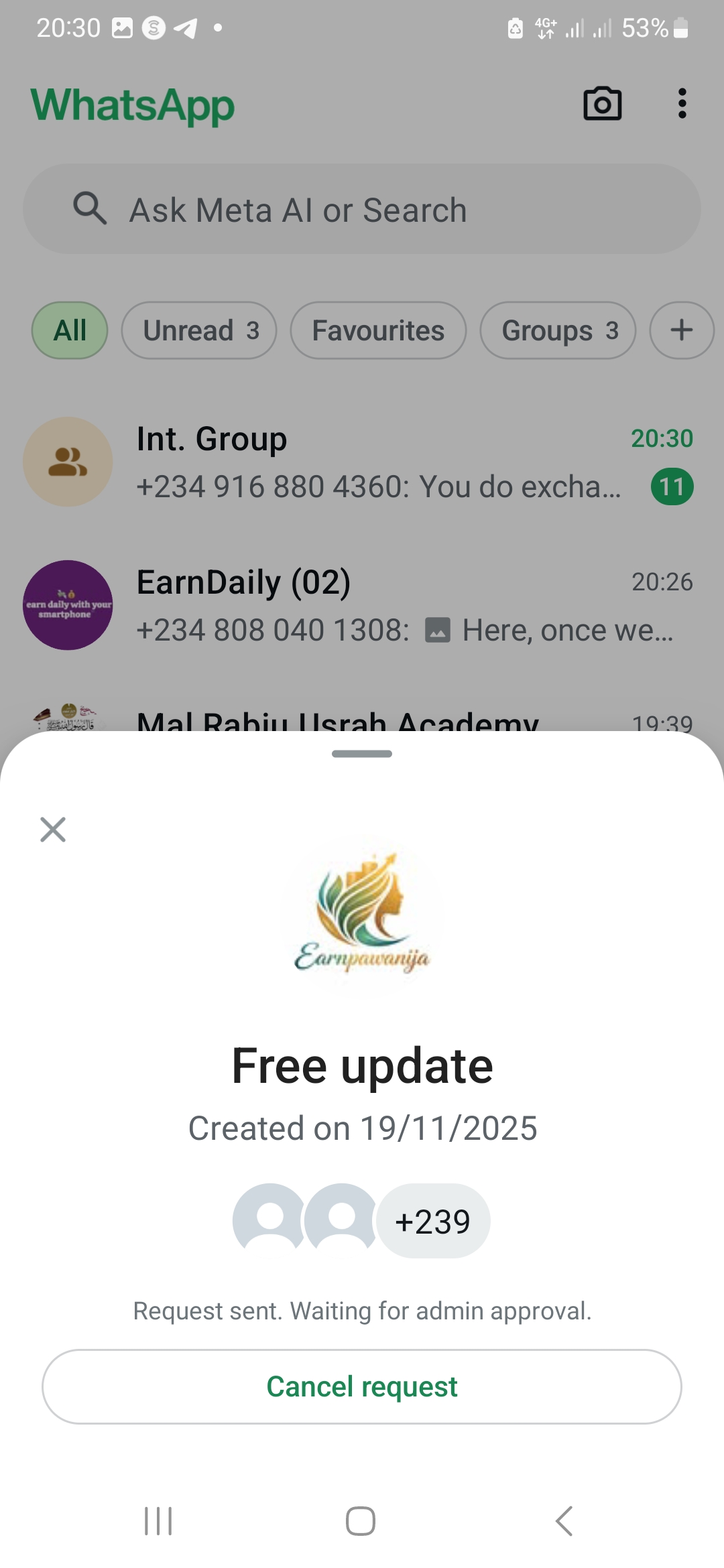The image size is (724, 1568).
Task: Open the Int. Group chat
Action: [362, 462]
